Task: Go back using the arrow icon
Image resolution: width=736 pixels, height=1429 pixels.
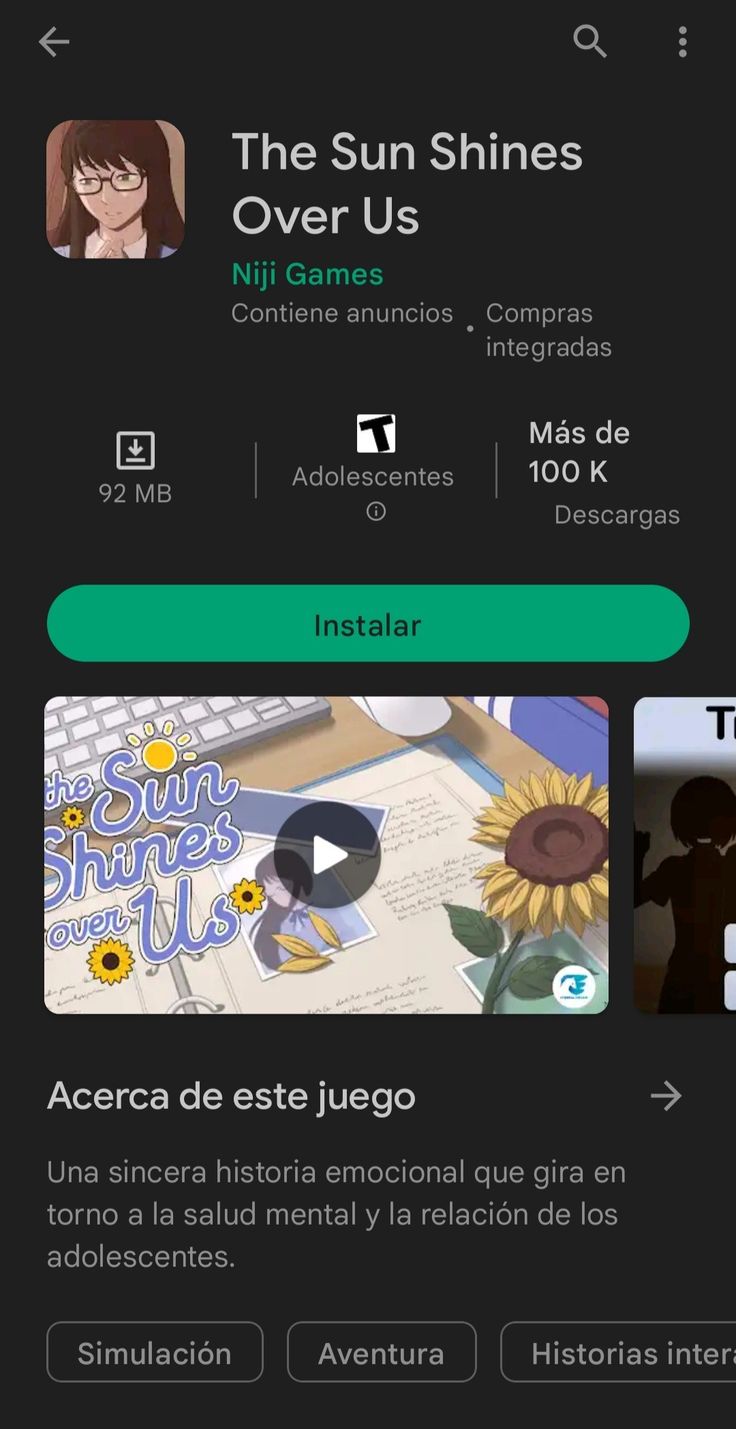Action: click(53, 42)
